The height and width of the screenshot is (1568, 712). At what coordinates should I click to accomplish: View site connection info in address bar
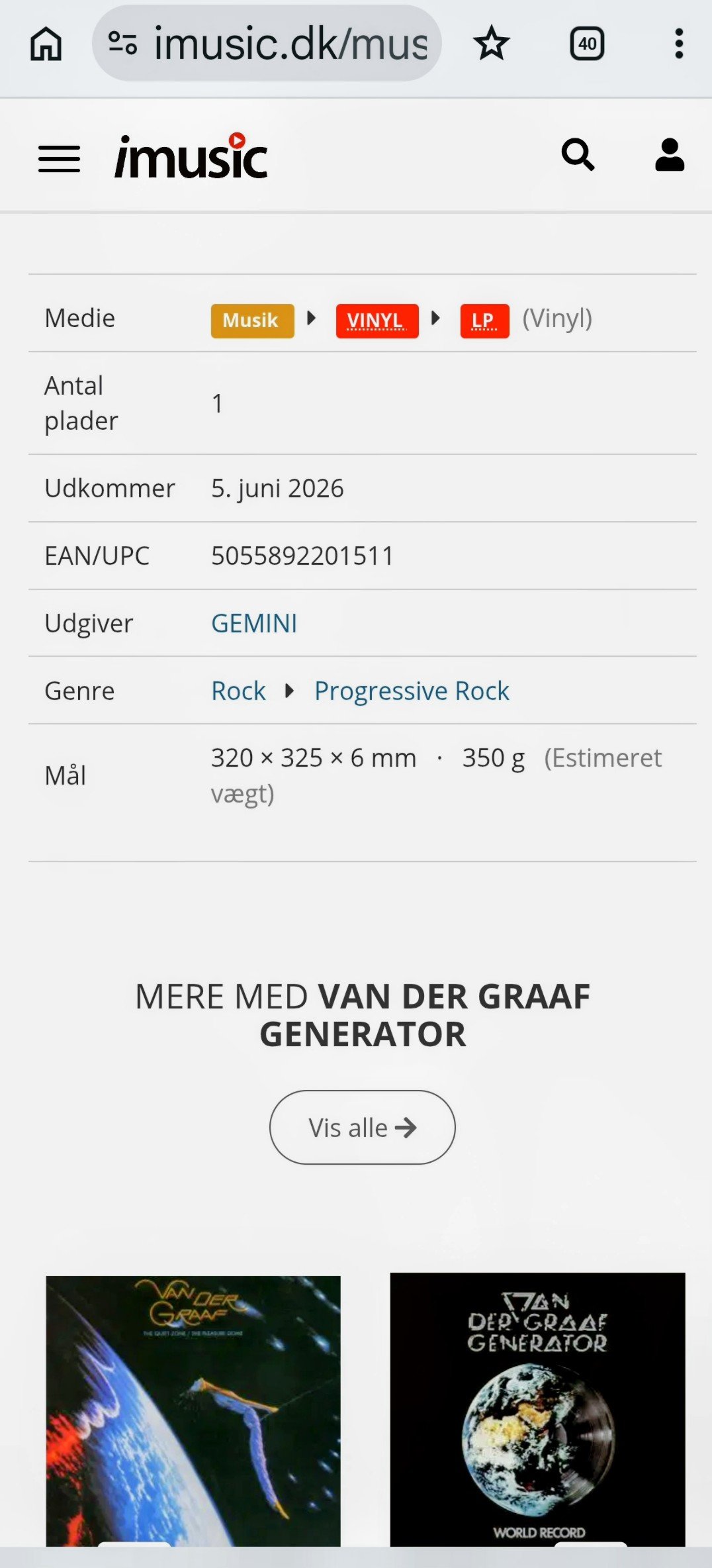tap(123, 44)
